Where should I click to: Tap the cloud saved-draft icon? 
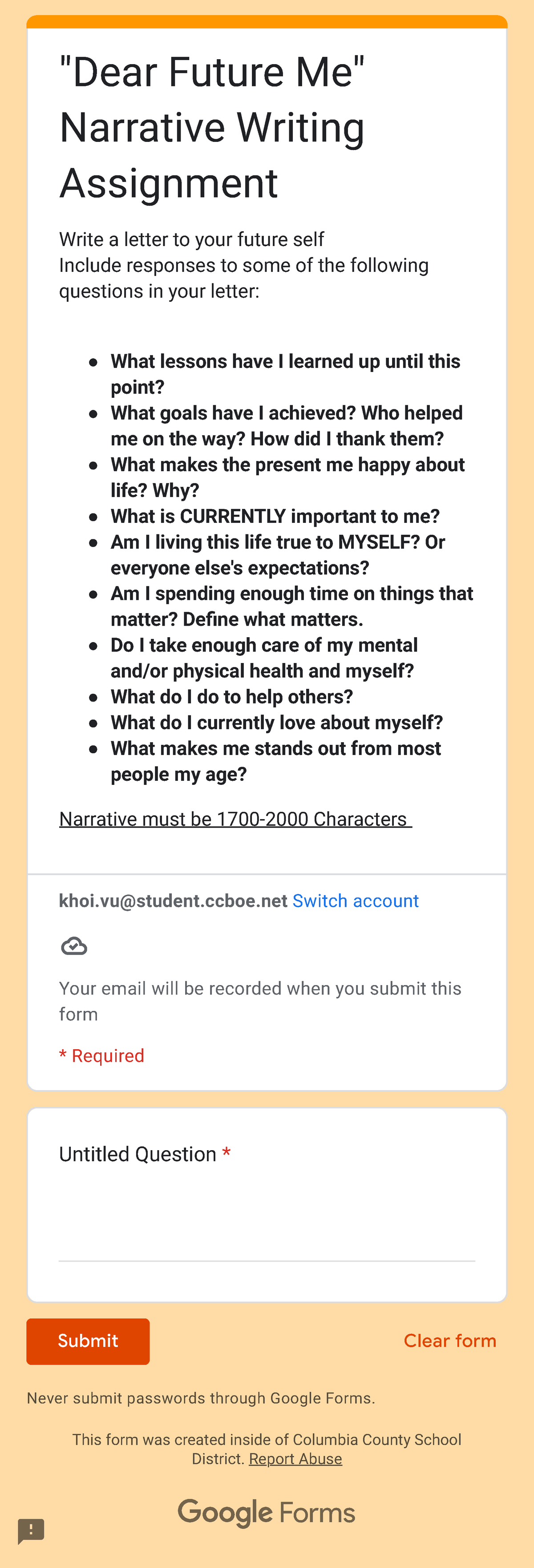pos(74,946)
